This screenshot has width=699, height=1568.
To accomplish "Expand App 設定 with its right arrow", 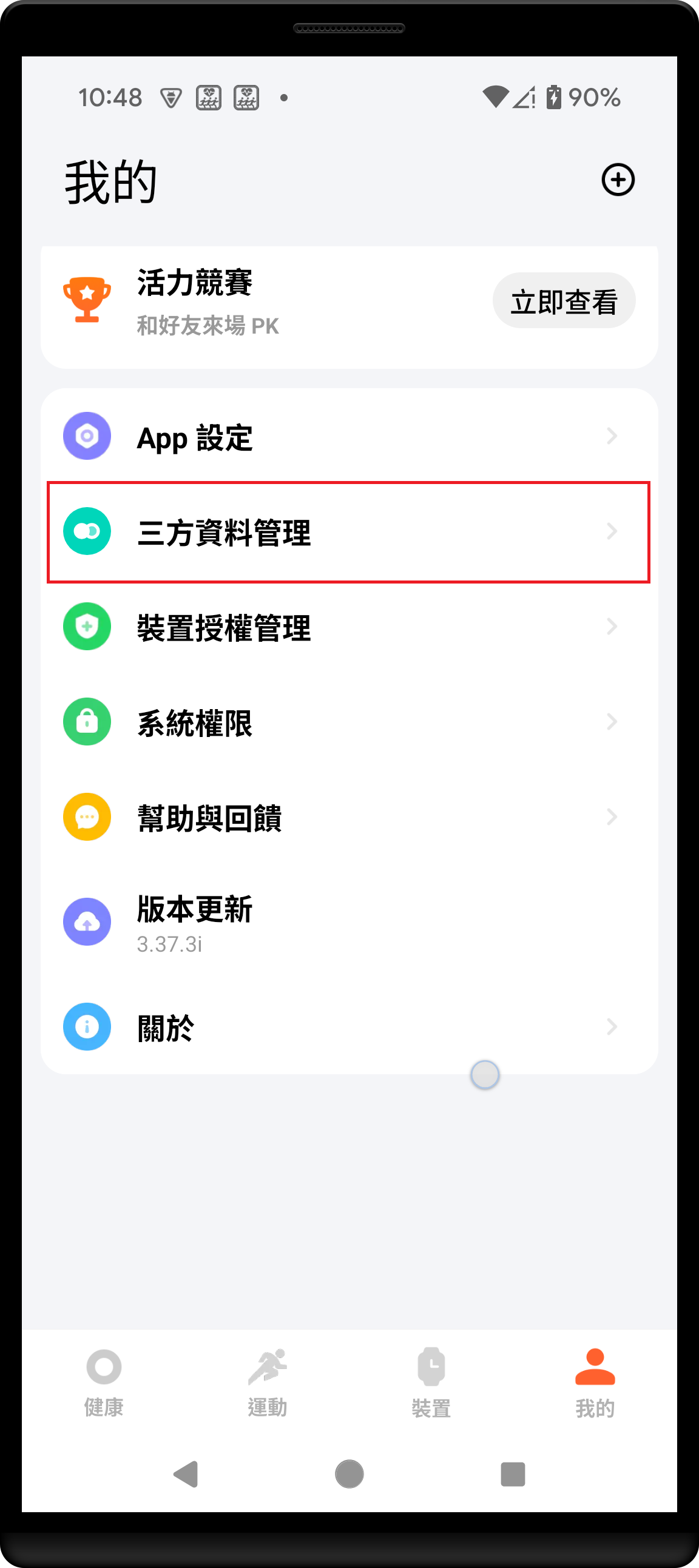I will point(612,436).
